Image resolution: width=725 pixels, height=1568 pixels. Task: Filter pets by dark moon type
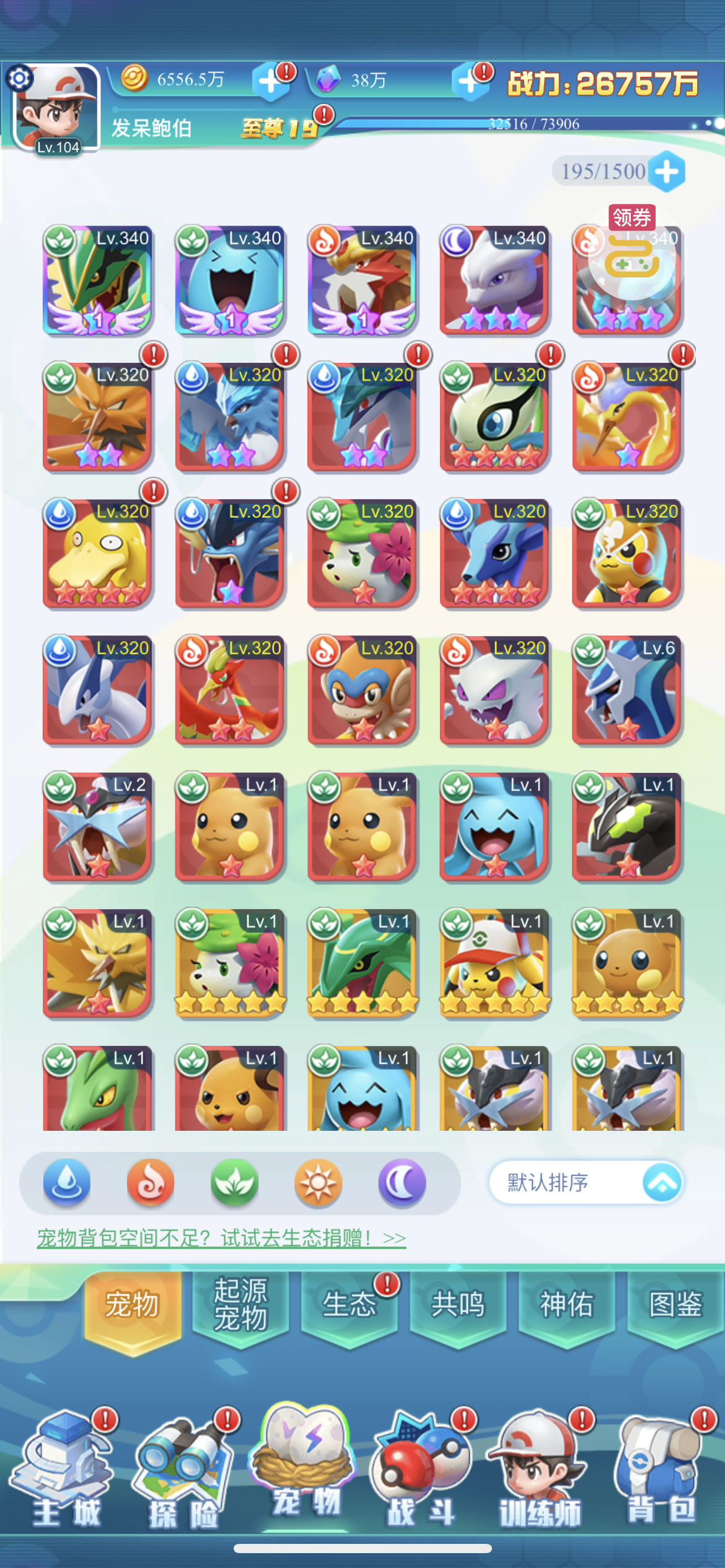pos(402,1182)
